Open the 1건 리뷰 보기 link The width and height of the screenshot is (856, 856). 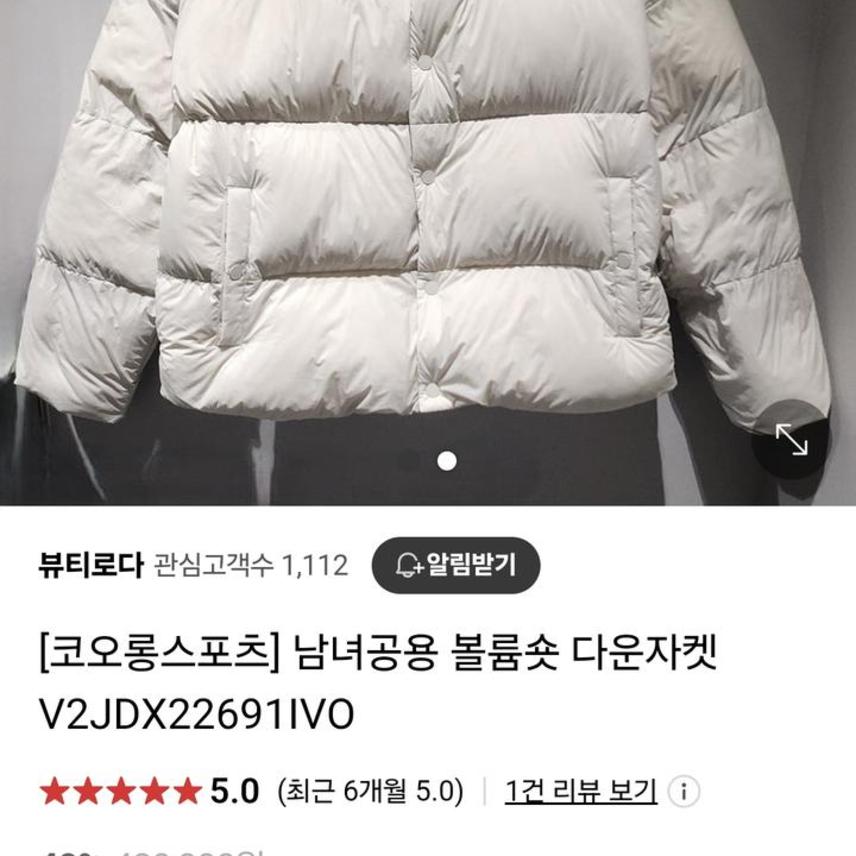tap(581, 792)
